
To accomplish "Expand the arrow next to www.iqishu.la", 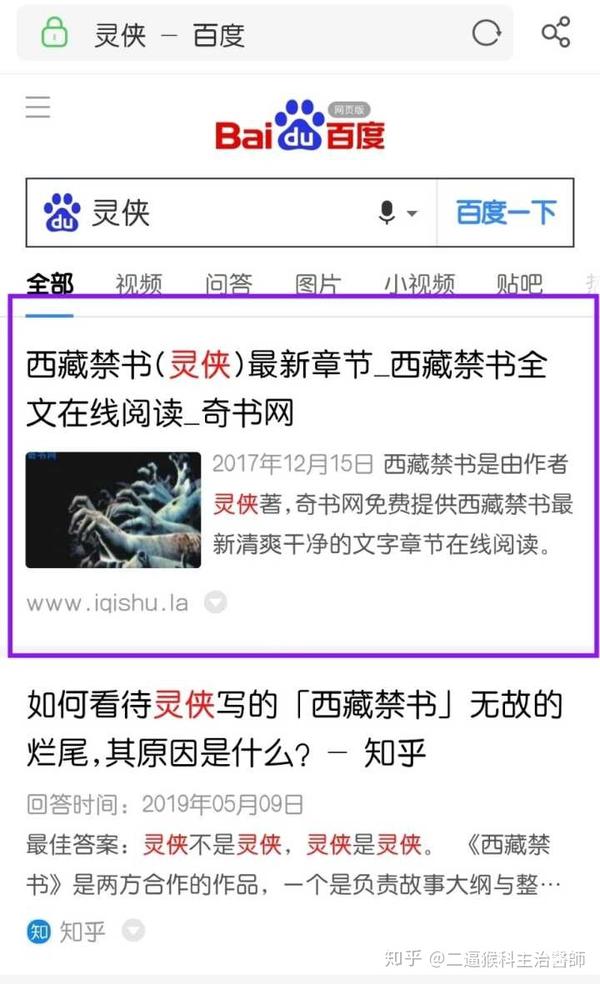I will tap(216, 603).
